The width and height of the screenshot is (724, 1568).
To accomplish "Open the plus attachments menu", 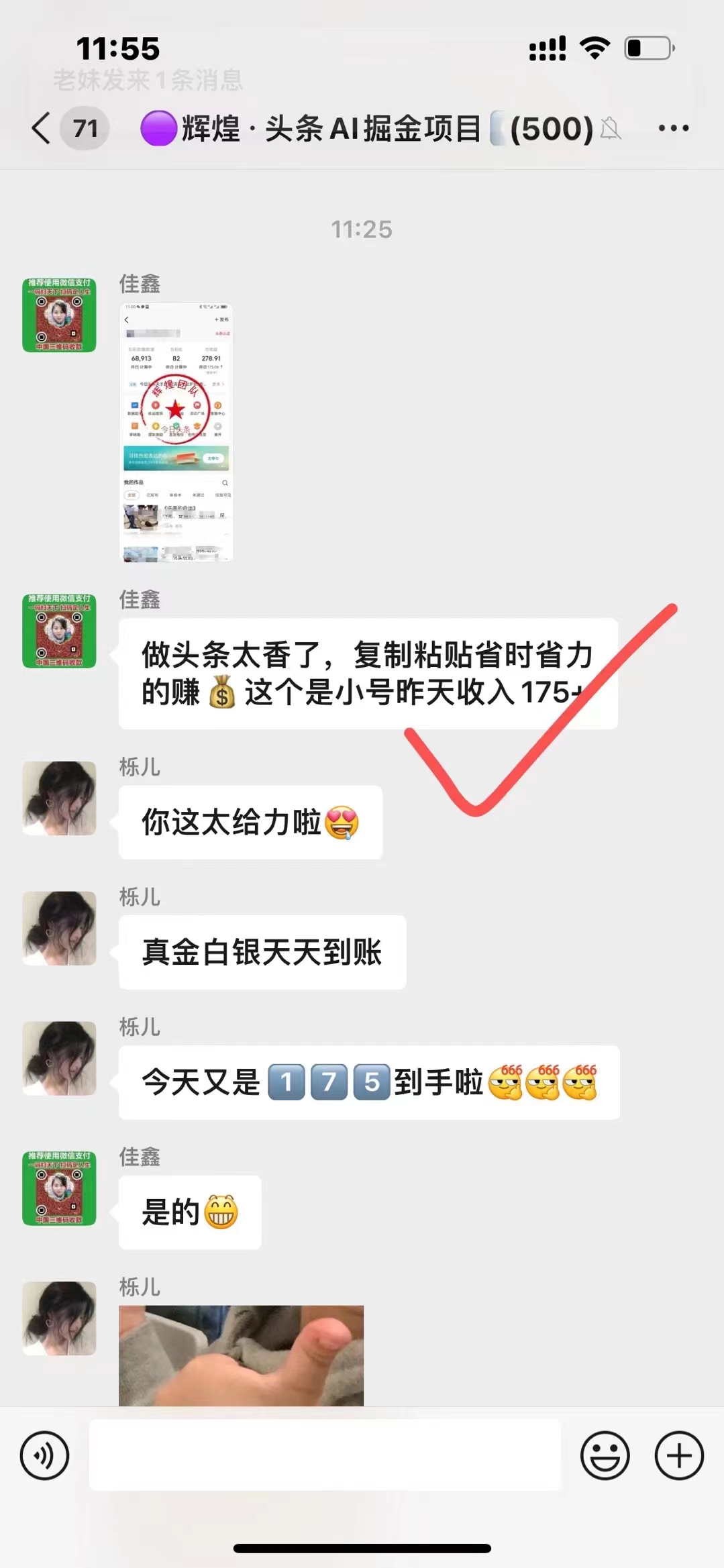I will (679, 1455).
